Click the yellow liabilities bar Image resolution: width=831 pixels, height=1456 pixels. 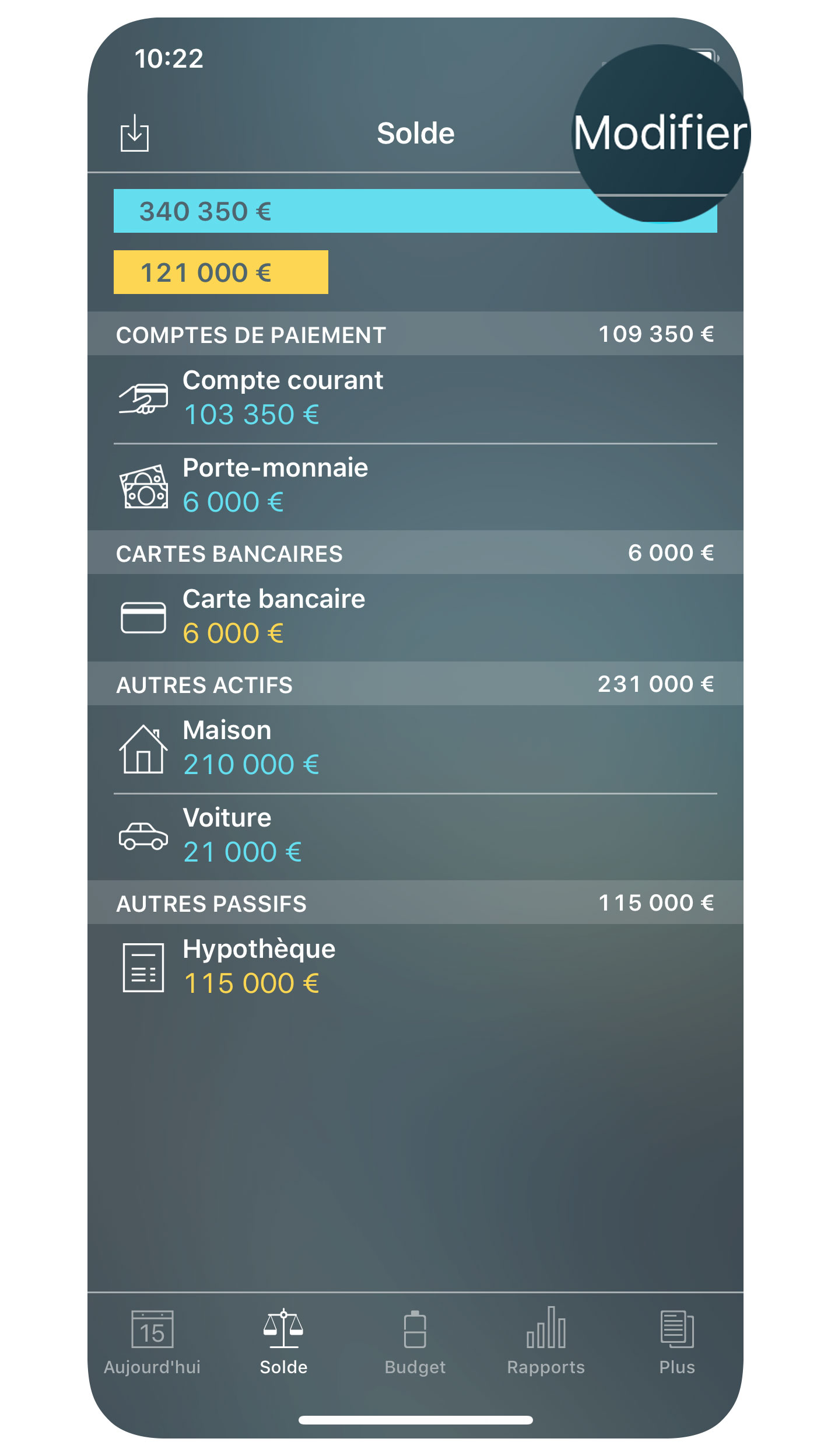[x=220, y=272]
